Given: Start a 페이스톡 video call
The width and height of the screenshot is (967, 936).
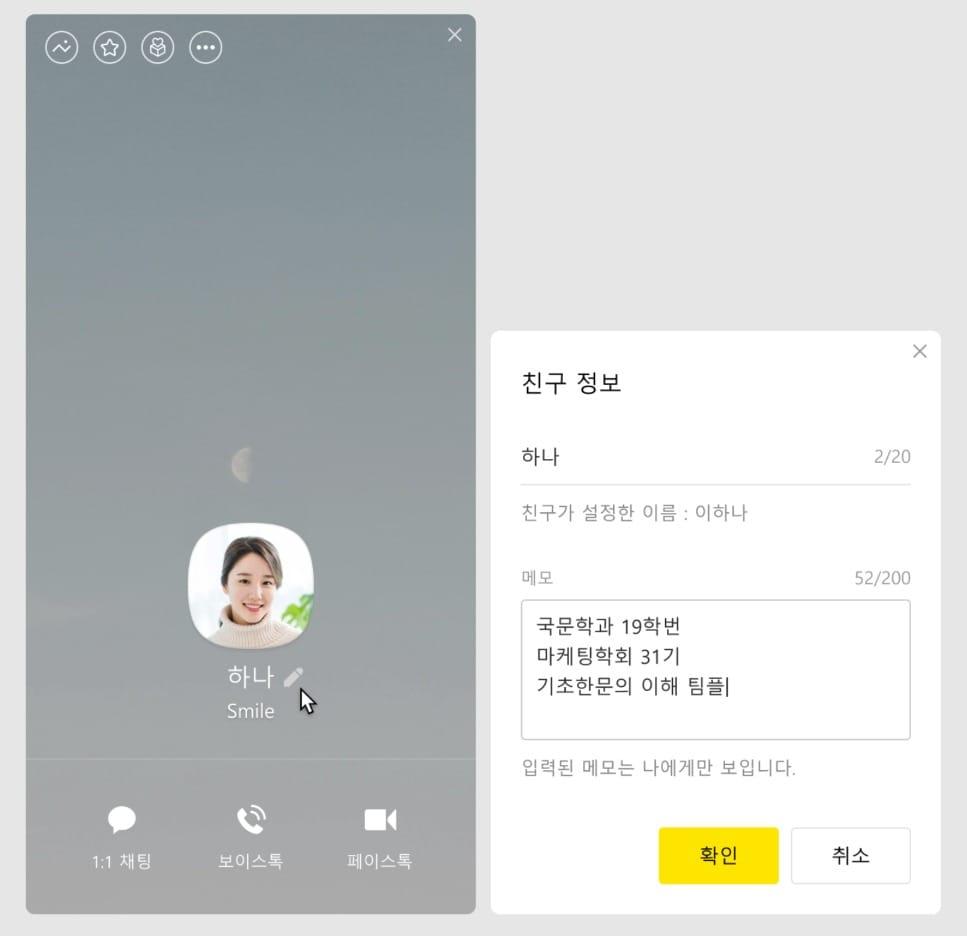Looking at the screenshot, I should (380, 836).
